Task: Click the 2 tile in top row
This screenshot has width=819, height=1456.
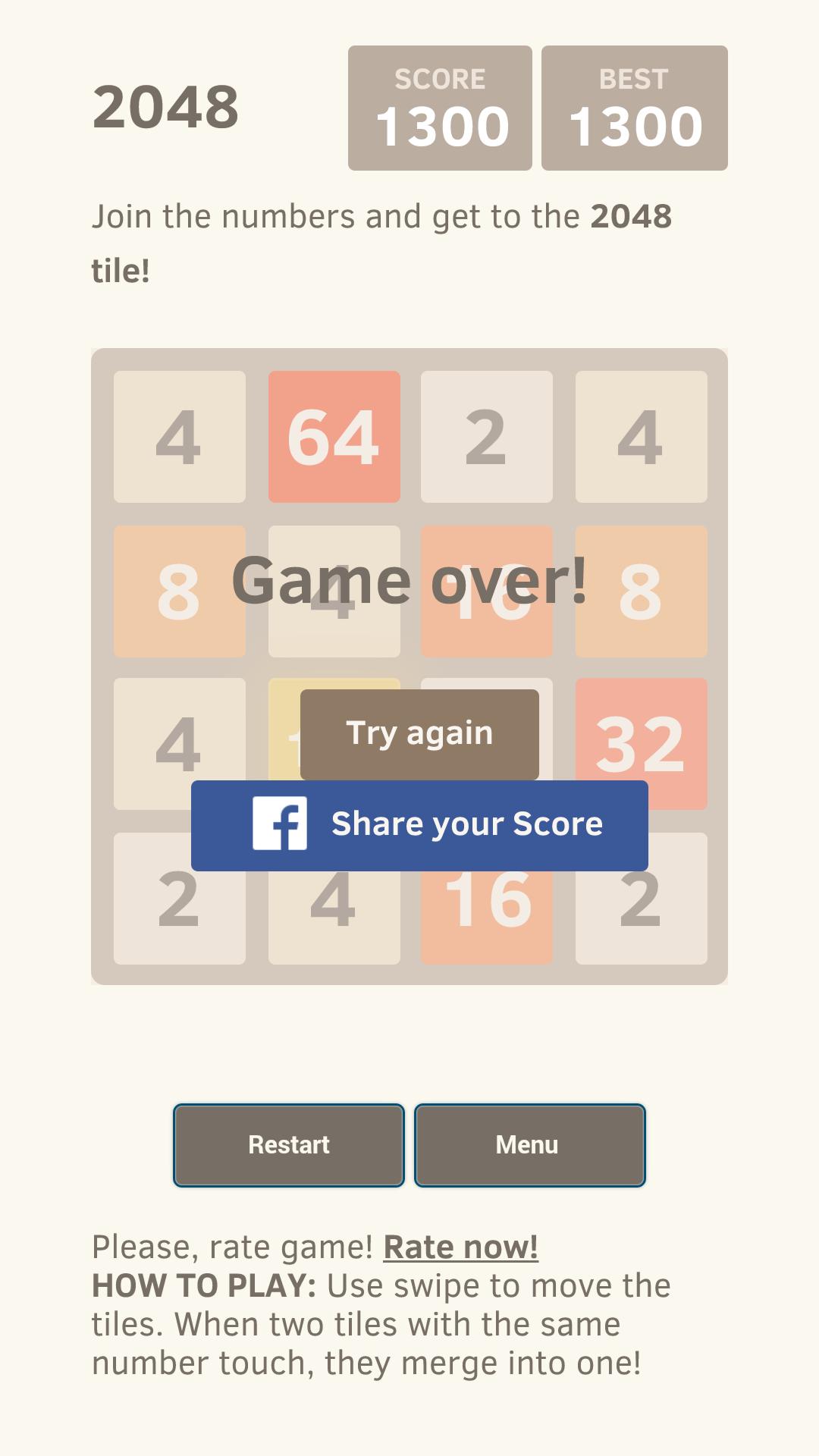Action: tap(486, 436)
